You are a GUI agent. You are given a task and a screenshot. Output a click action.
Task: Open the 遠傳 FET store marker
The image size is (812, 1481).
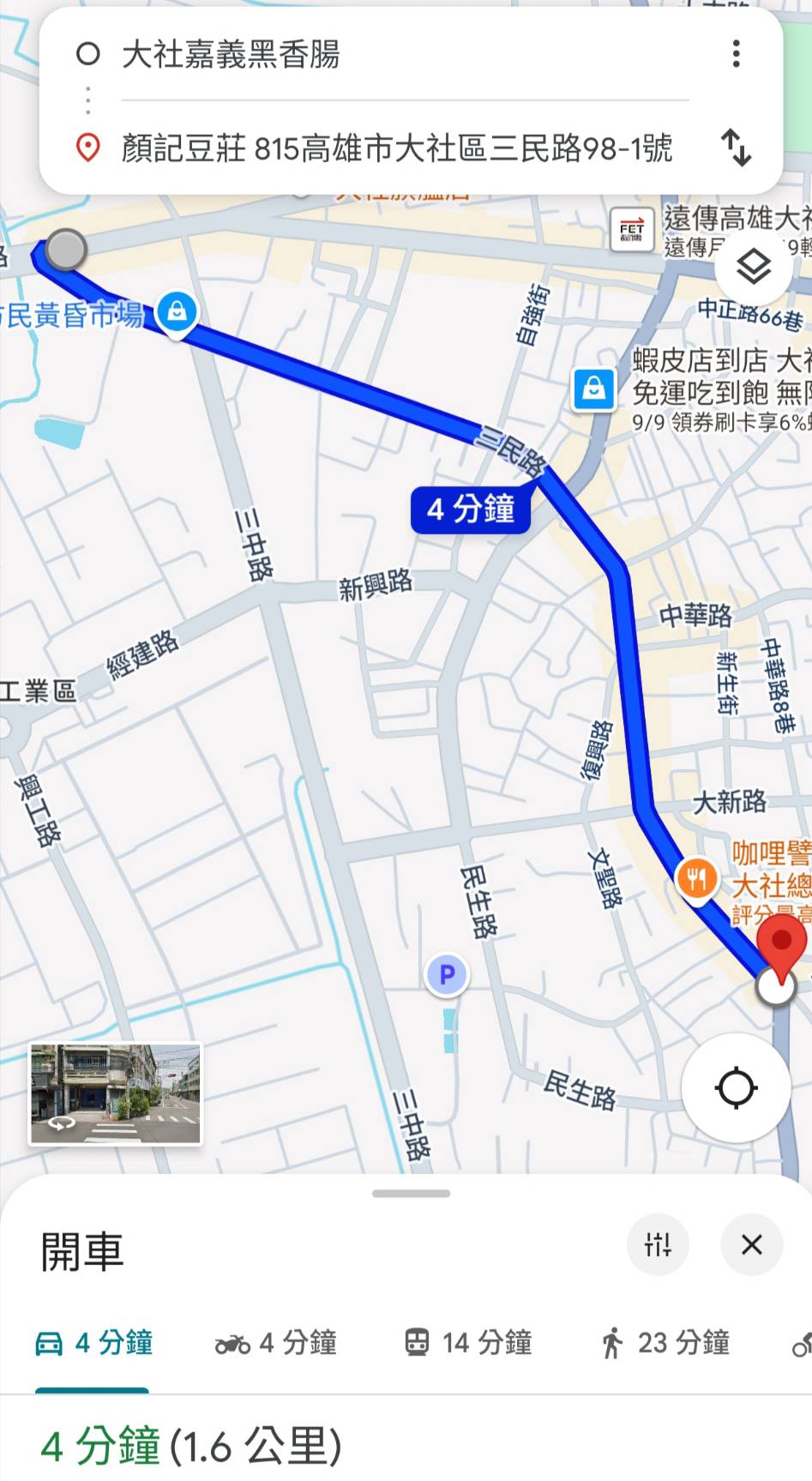point(632,230)
